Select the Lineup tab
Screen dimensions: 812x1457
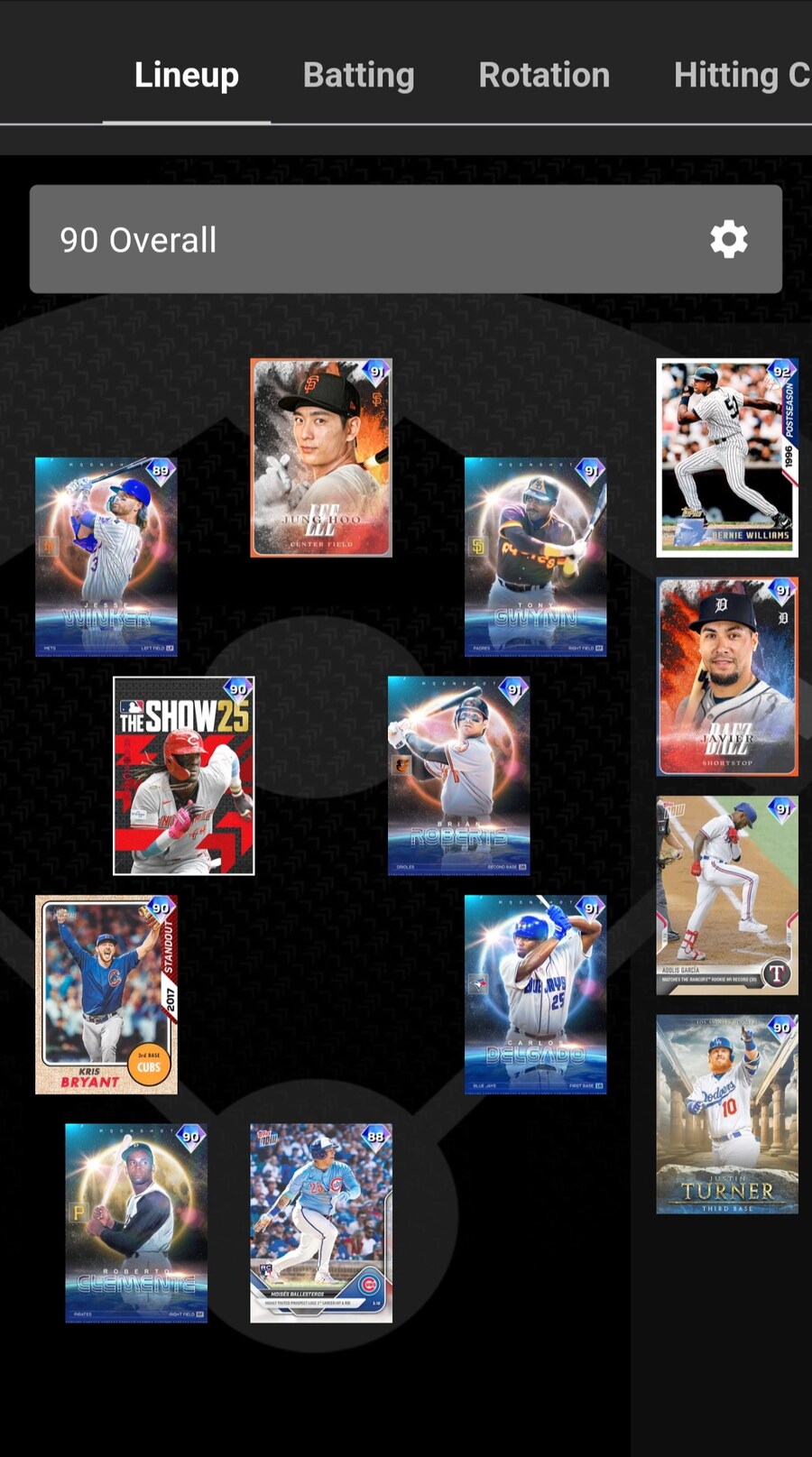pos(187,75)
